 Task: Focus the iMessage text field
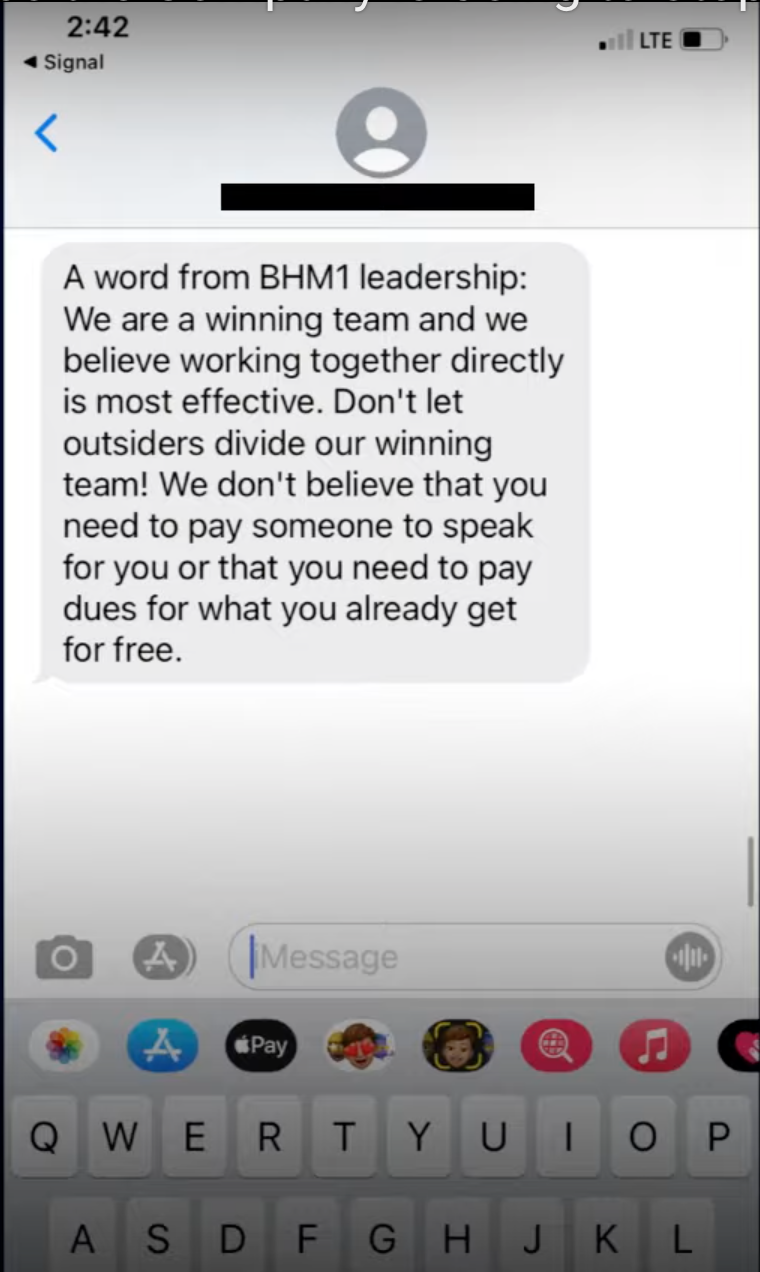coord(450,957)
